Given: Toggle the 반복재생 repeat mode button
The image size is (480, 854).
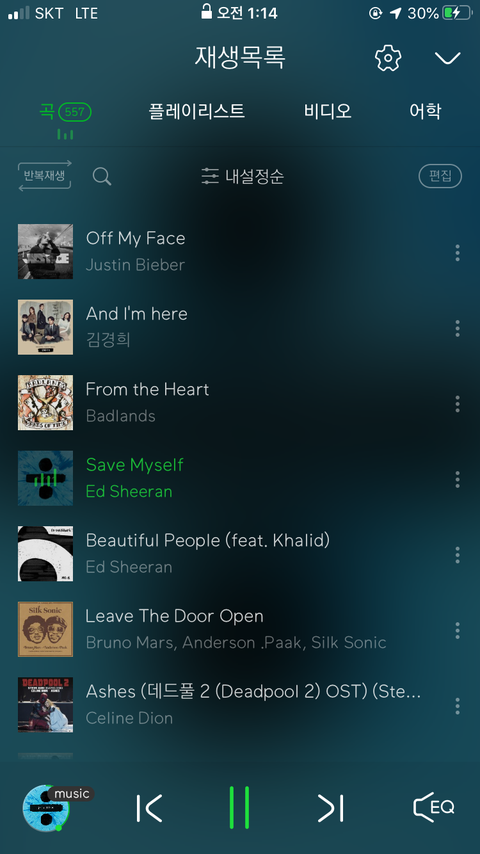Looking at the screenshot, I should click(45, 176).
